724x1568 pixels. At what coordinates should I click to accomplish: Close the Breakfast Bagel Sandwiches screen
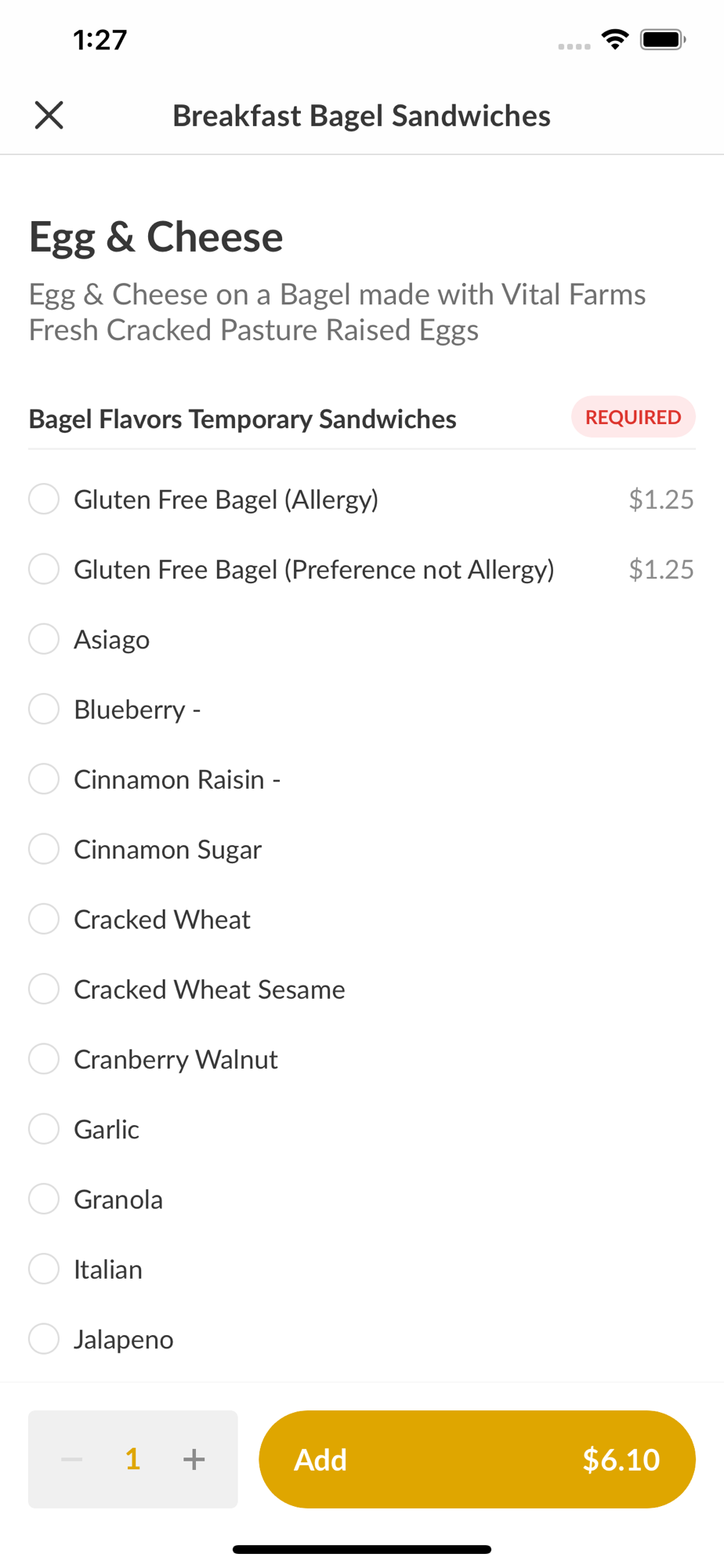[49, 115]
